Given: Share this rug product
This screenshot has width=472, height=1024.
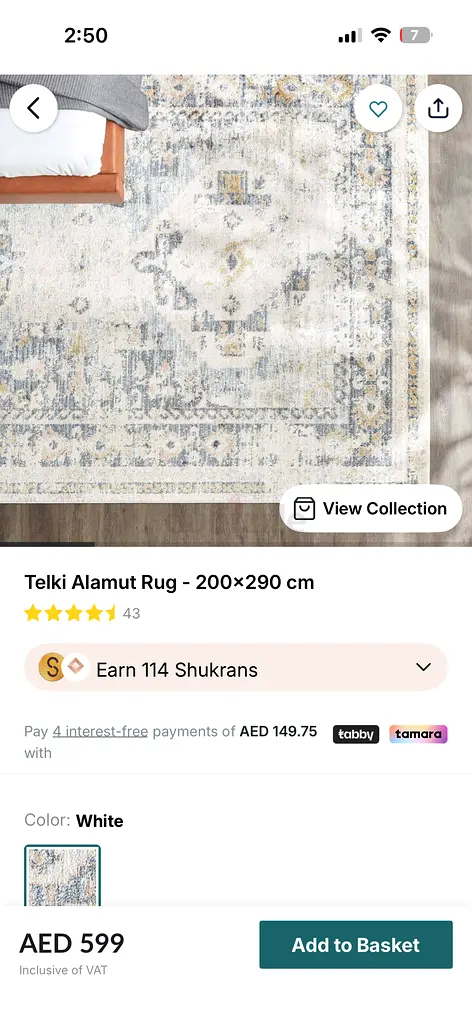Looking at the screenshot, I should [x=438, y=108].
